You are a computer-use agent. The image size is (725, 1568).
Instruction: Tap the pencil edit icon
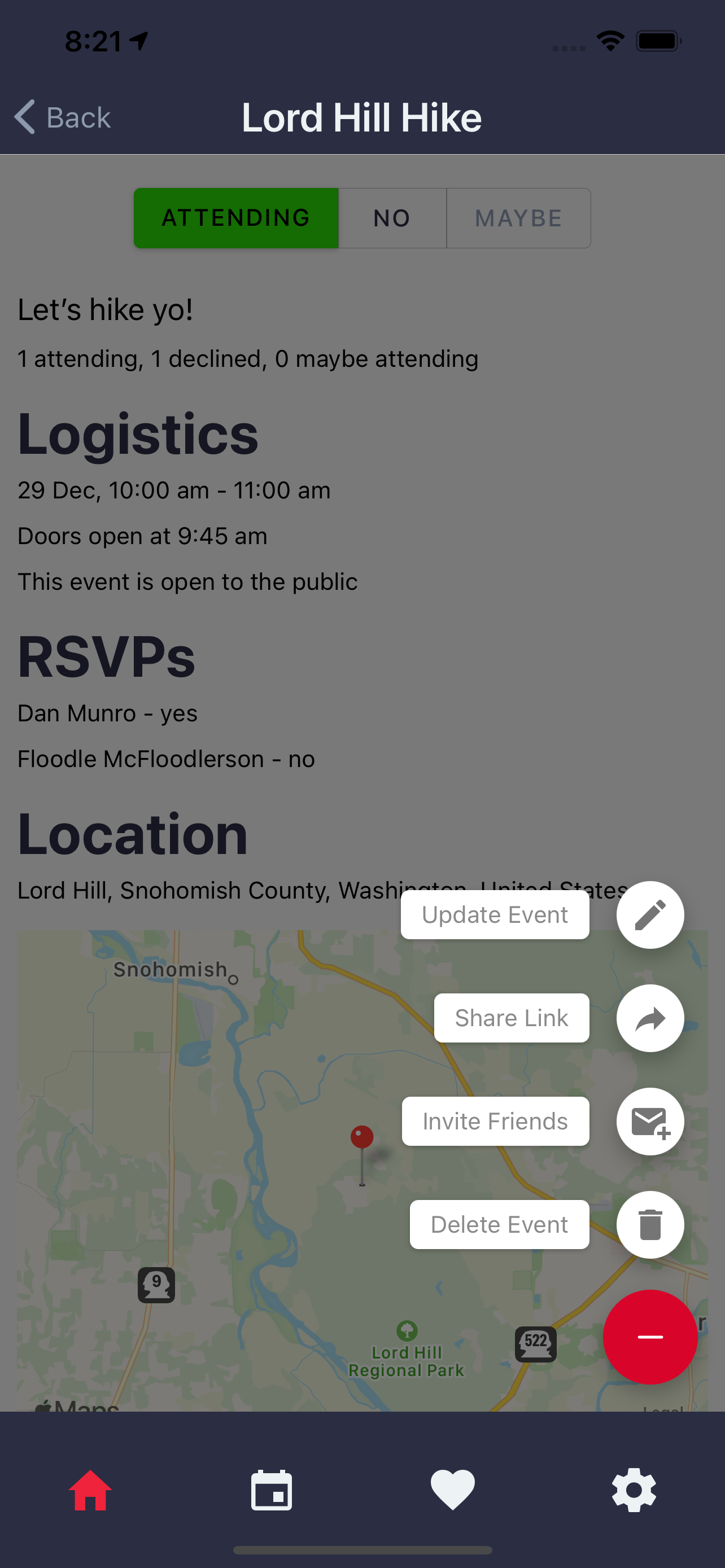click(650, 915)
